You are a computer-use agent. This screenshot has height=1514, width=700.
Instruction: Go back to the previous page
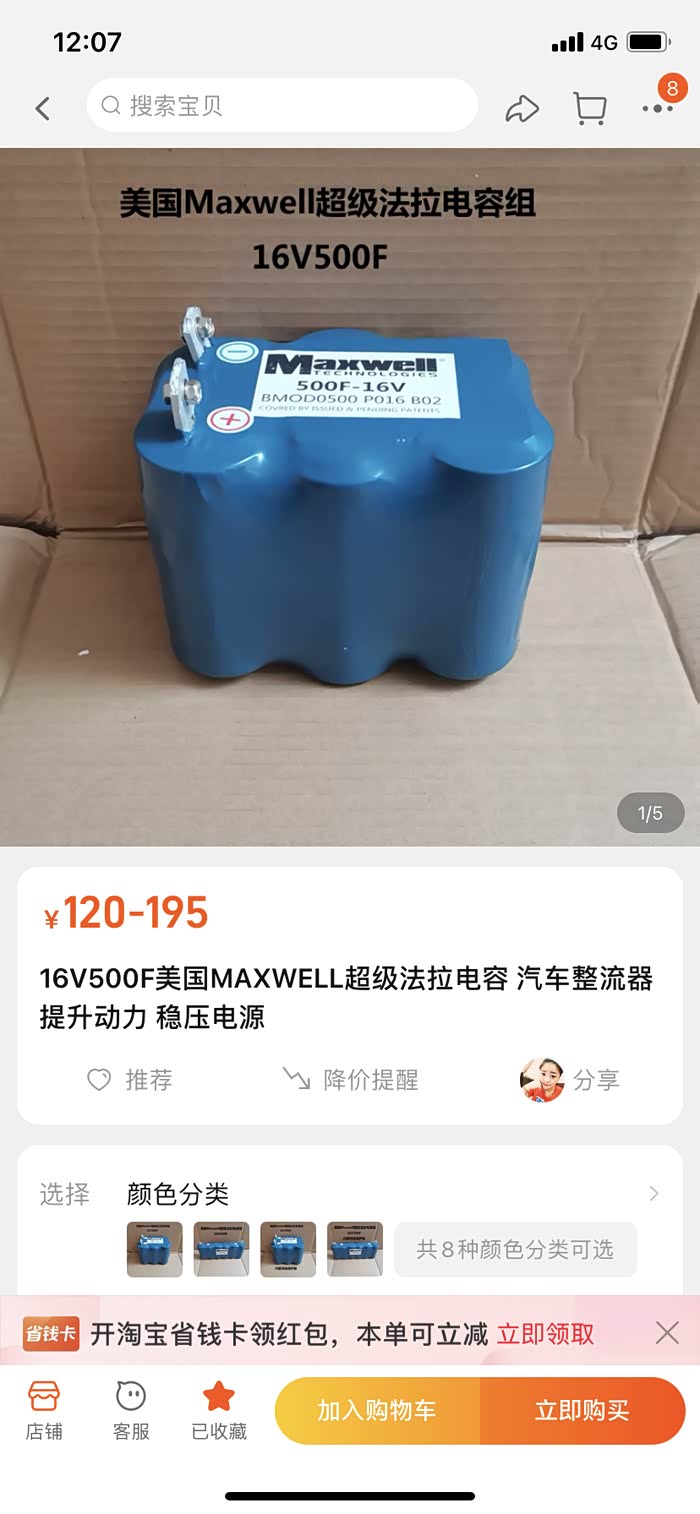point(43,108)
